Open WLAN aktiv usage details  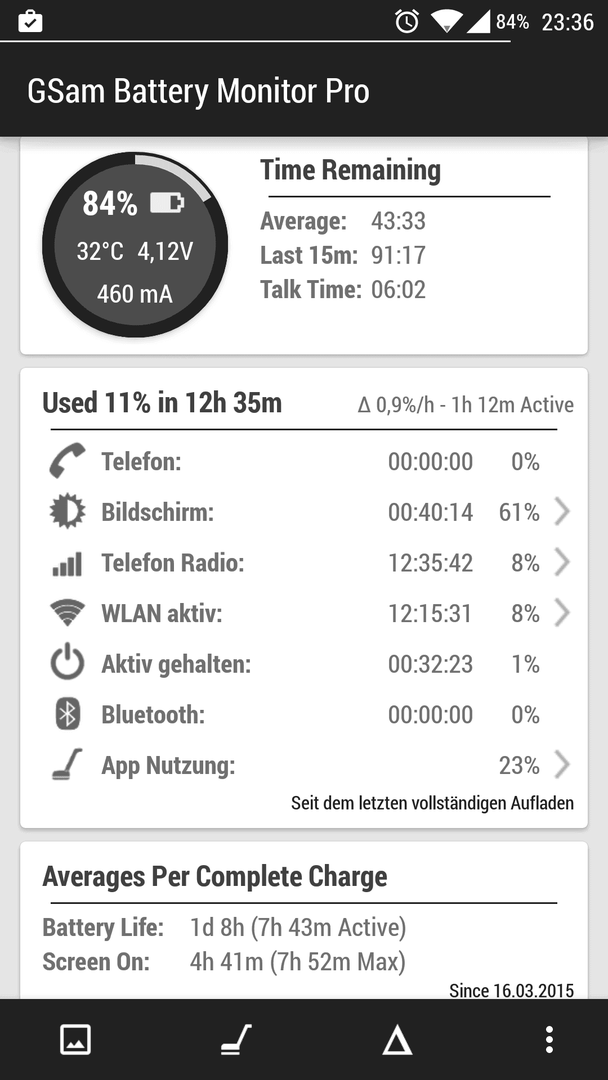tap(304, 613)
